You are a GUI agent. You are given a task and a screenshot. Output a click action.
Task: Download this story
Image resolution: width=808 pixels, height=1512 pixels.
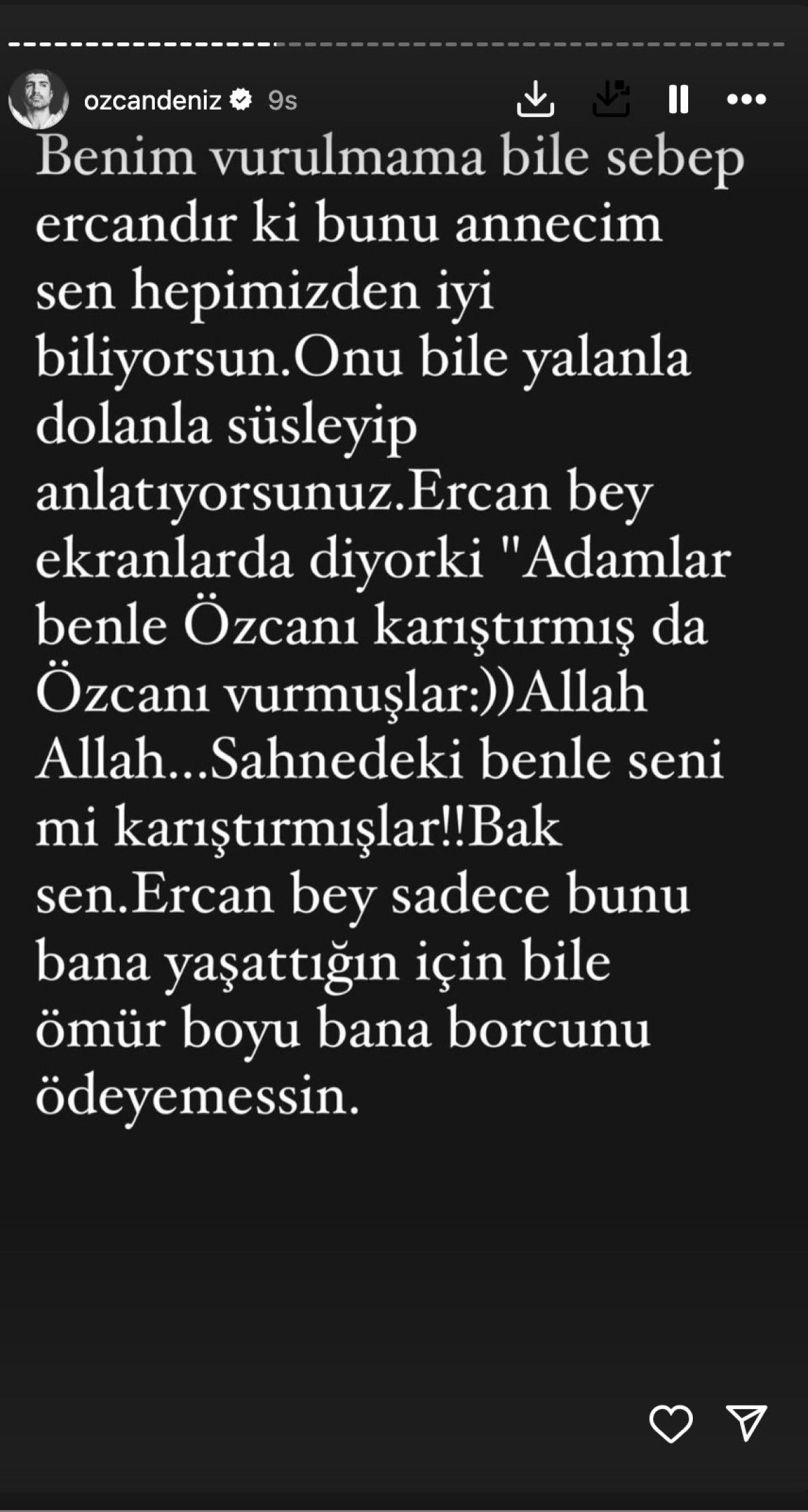coord(535,99)
